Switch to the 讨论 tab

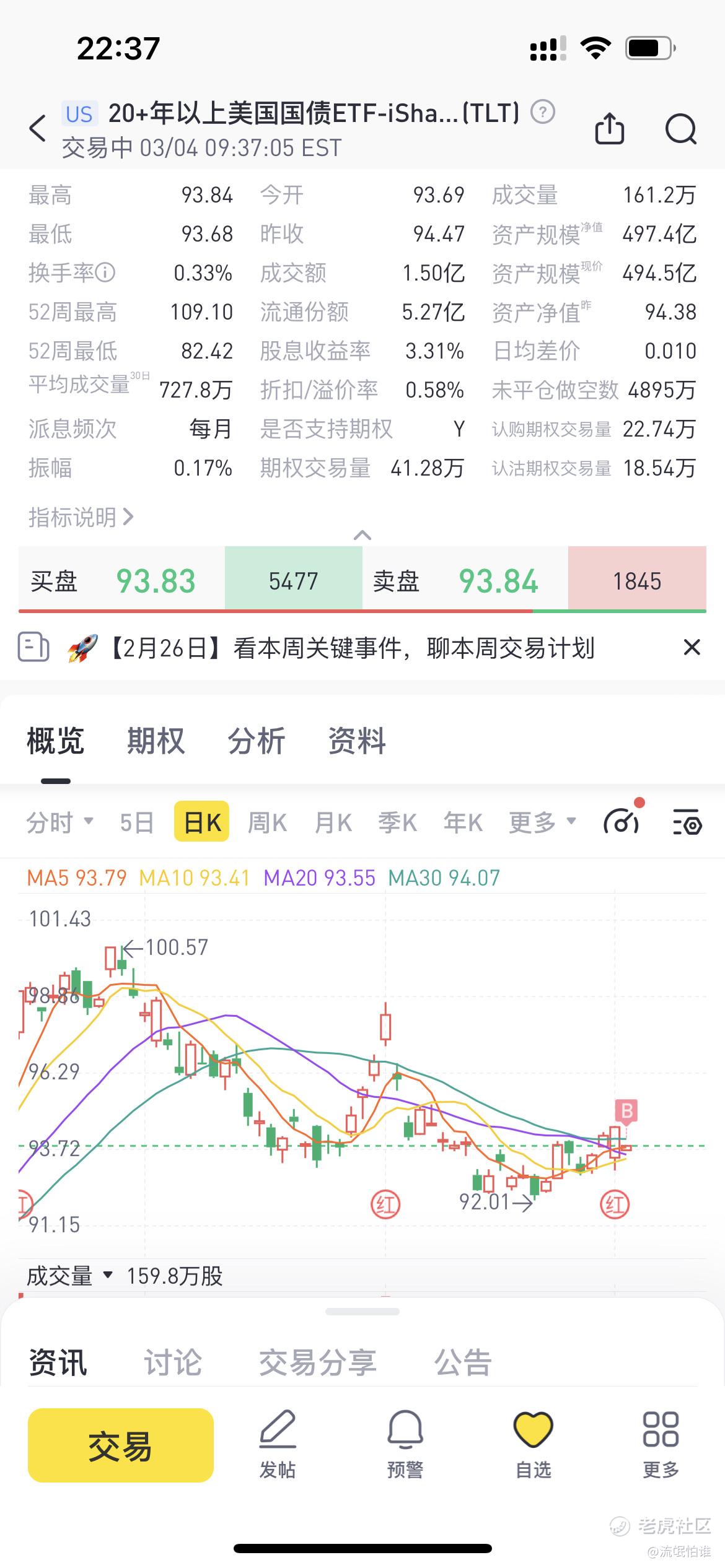click(173, 1362)
